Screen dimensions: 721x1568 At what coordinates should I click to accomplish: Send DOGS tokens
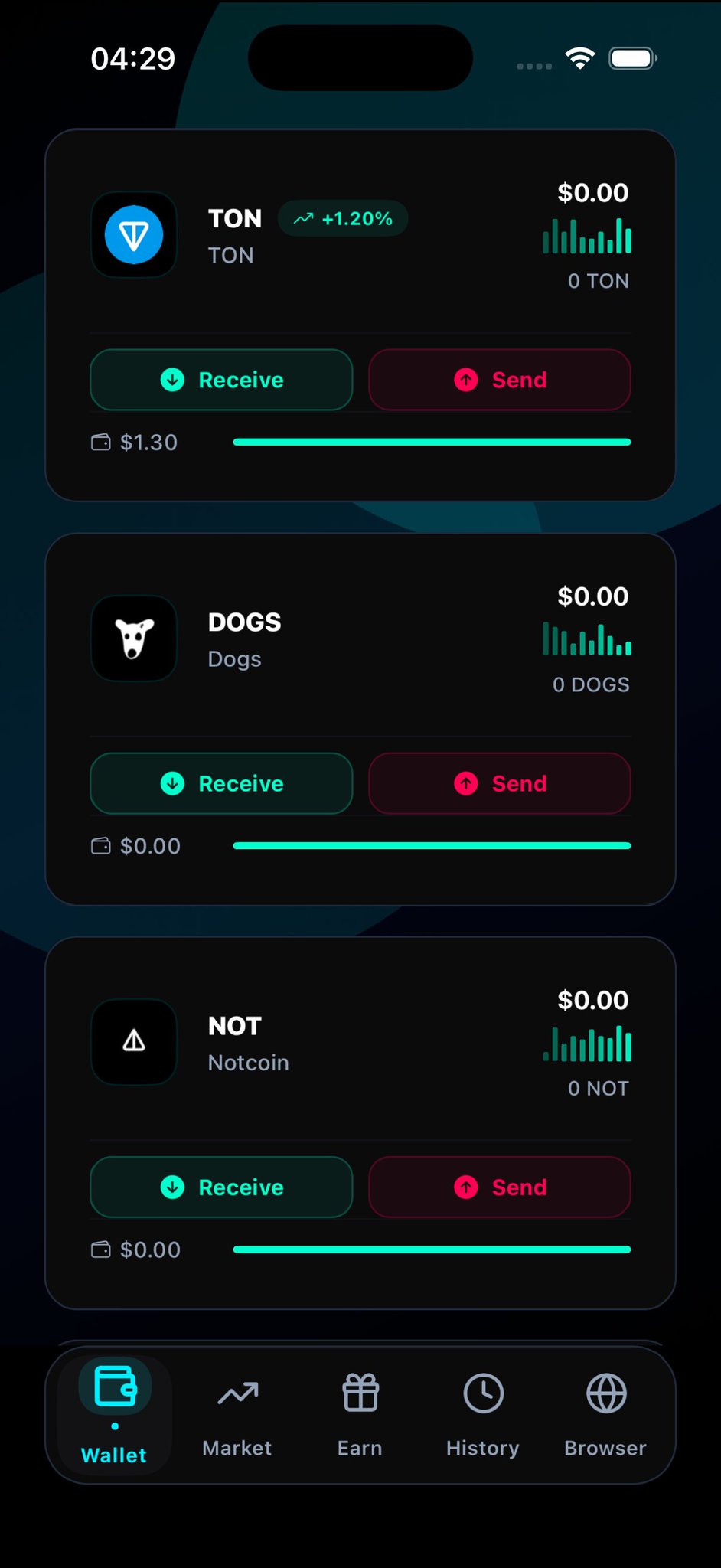(x=500, y=783)
